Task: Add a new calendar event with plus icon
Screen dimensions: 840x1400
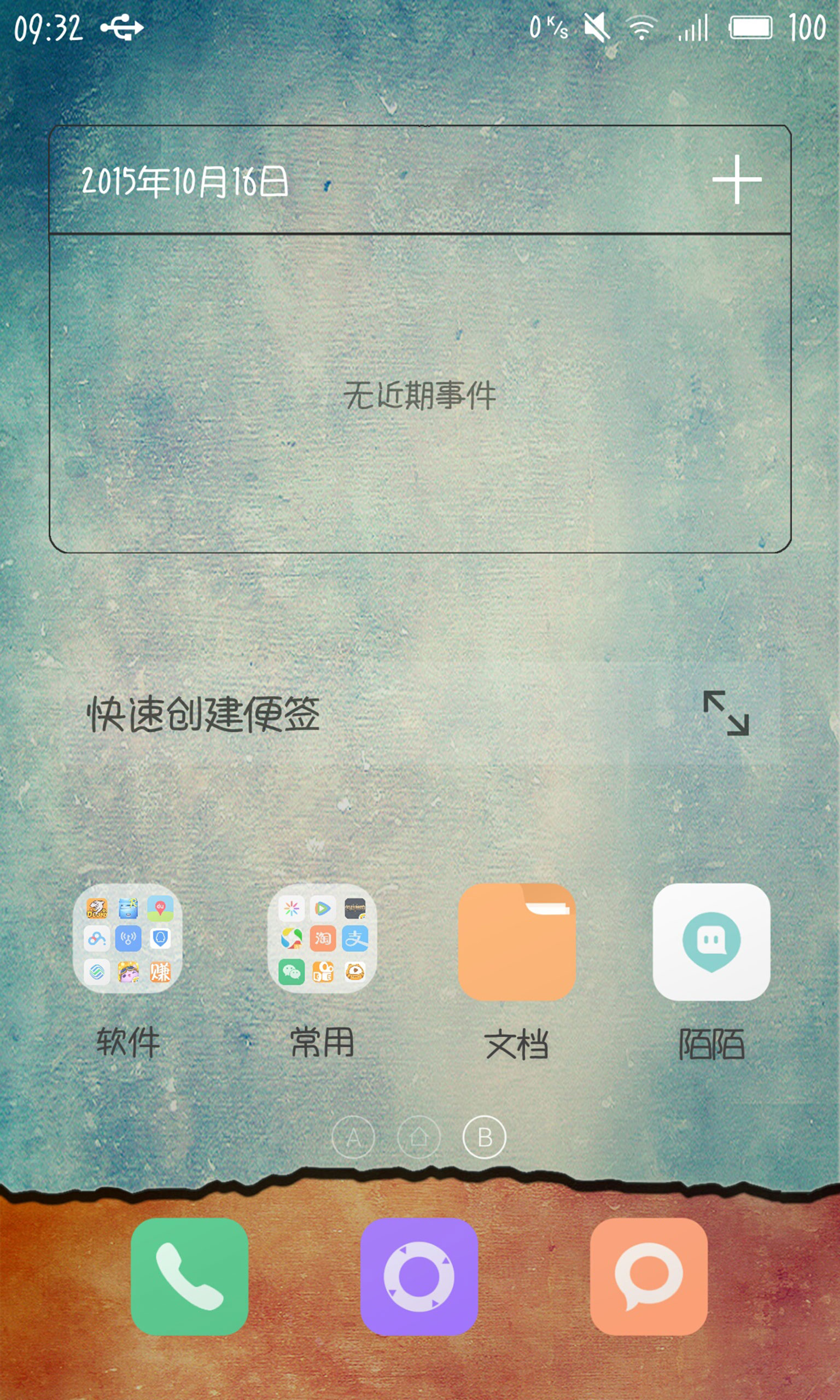Action: [737, 179]
